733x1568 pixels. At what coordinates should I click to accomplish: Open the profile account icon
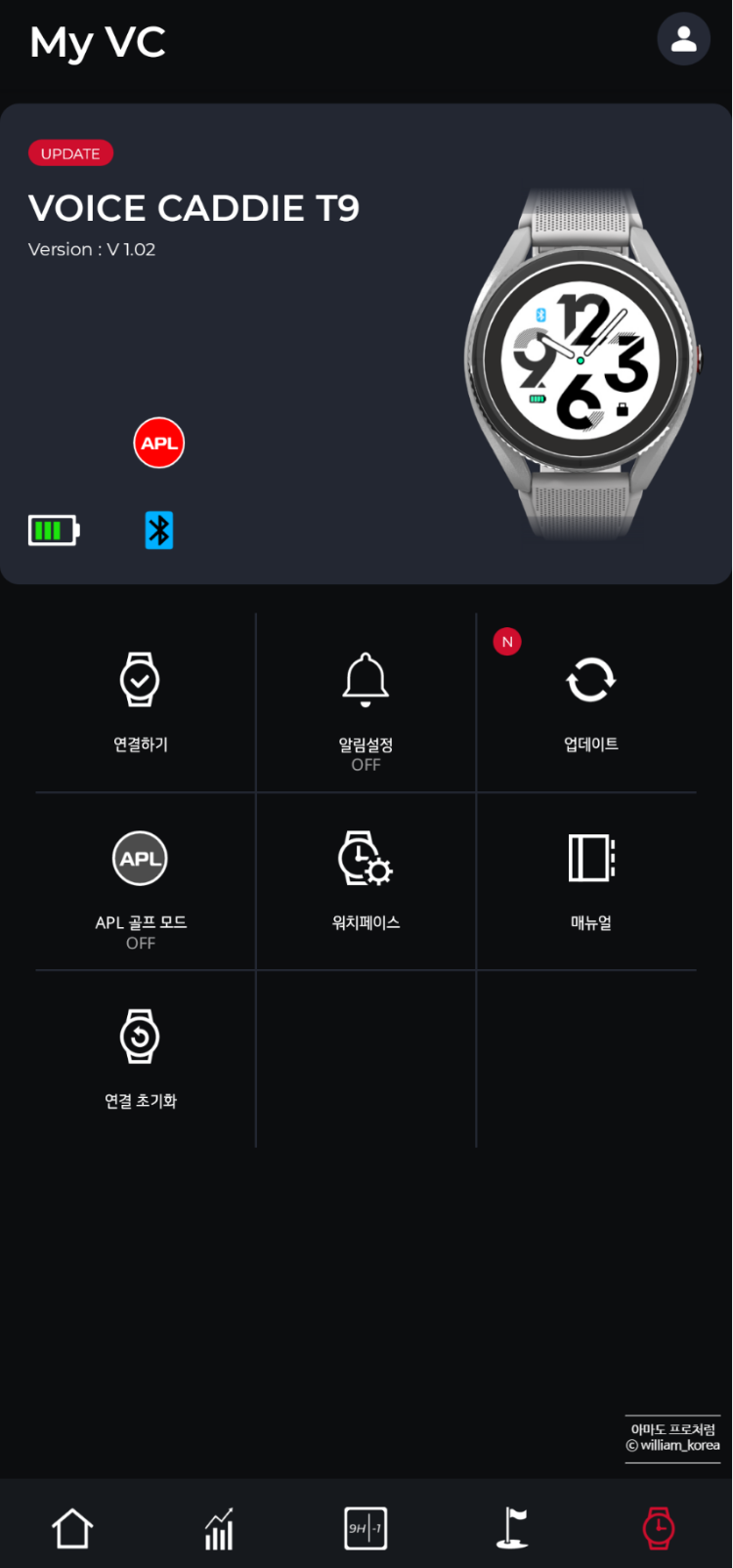[x=683, y=39]
